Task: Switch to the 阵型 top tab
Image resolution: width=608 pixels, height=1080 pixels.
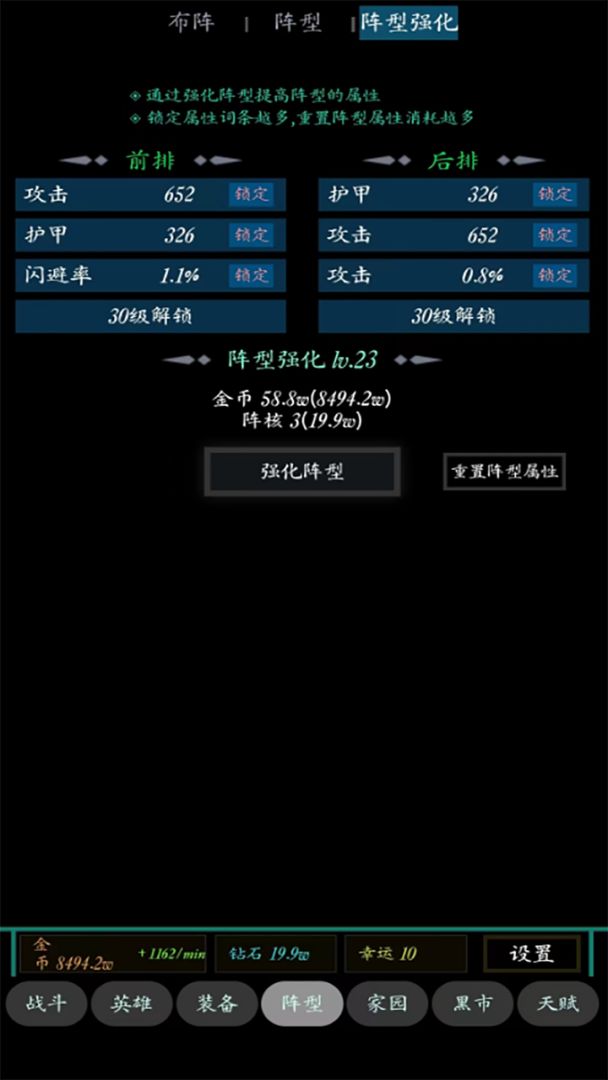Action: [298, 23]
